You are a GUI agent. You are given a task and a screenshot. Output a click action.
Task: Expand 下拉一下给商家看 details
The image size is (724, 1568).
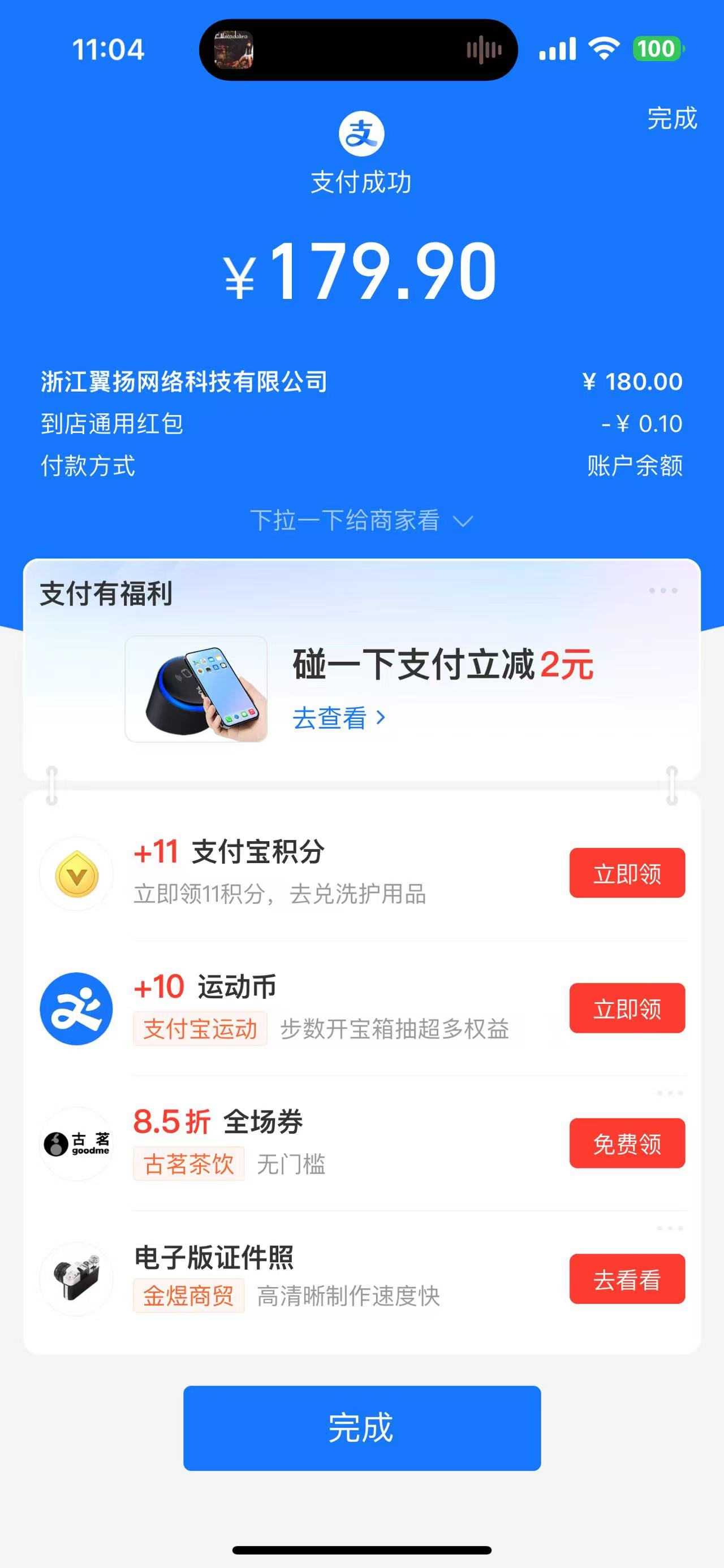361,521
